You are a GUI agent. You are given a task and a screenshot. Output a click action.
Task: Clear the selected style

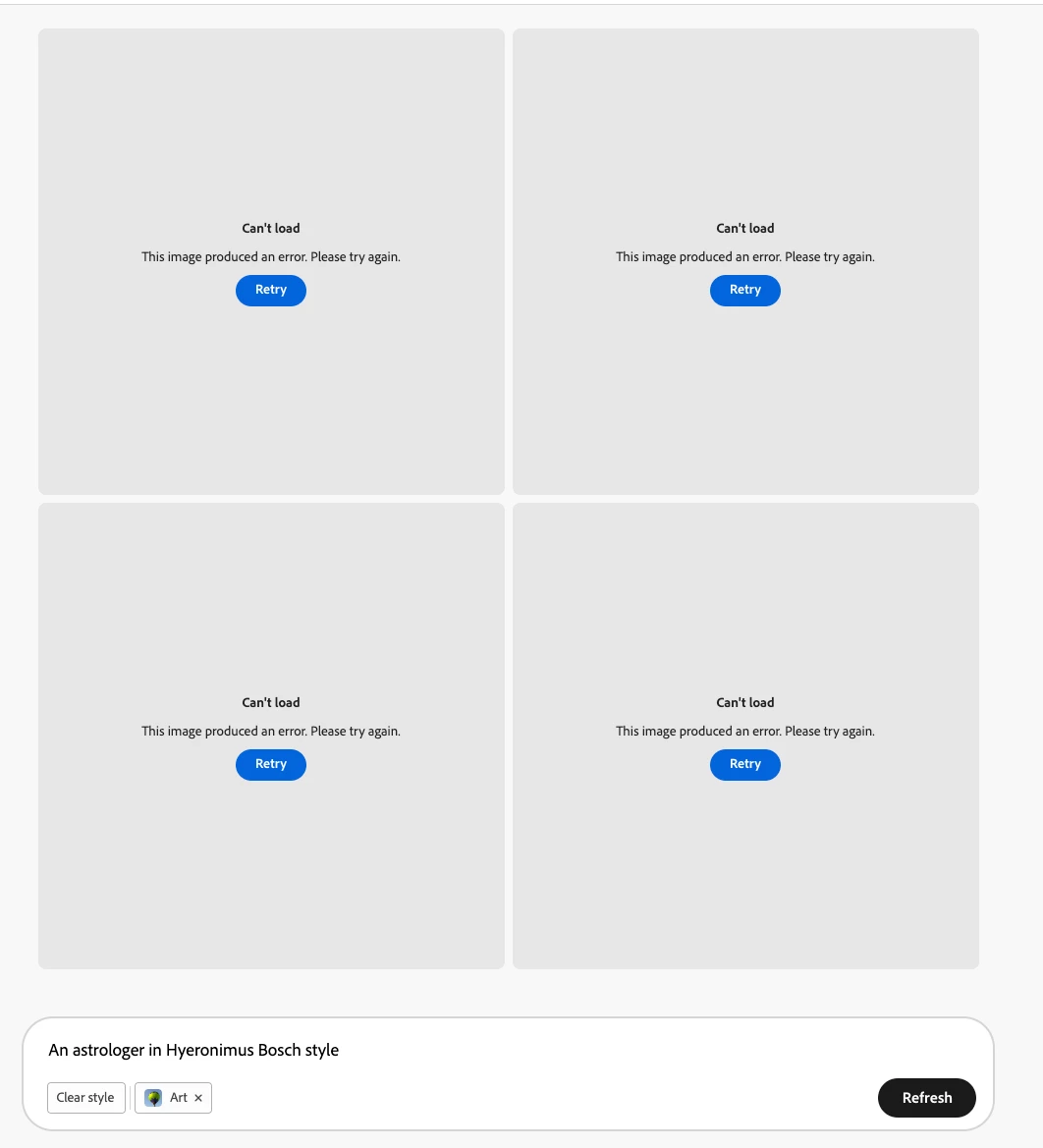tap(85, 1098)
